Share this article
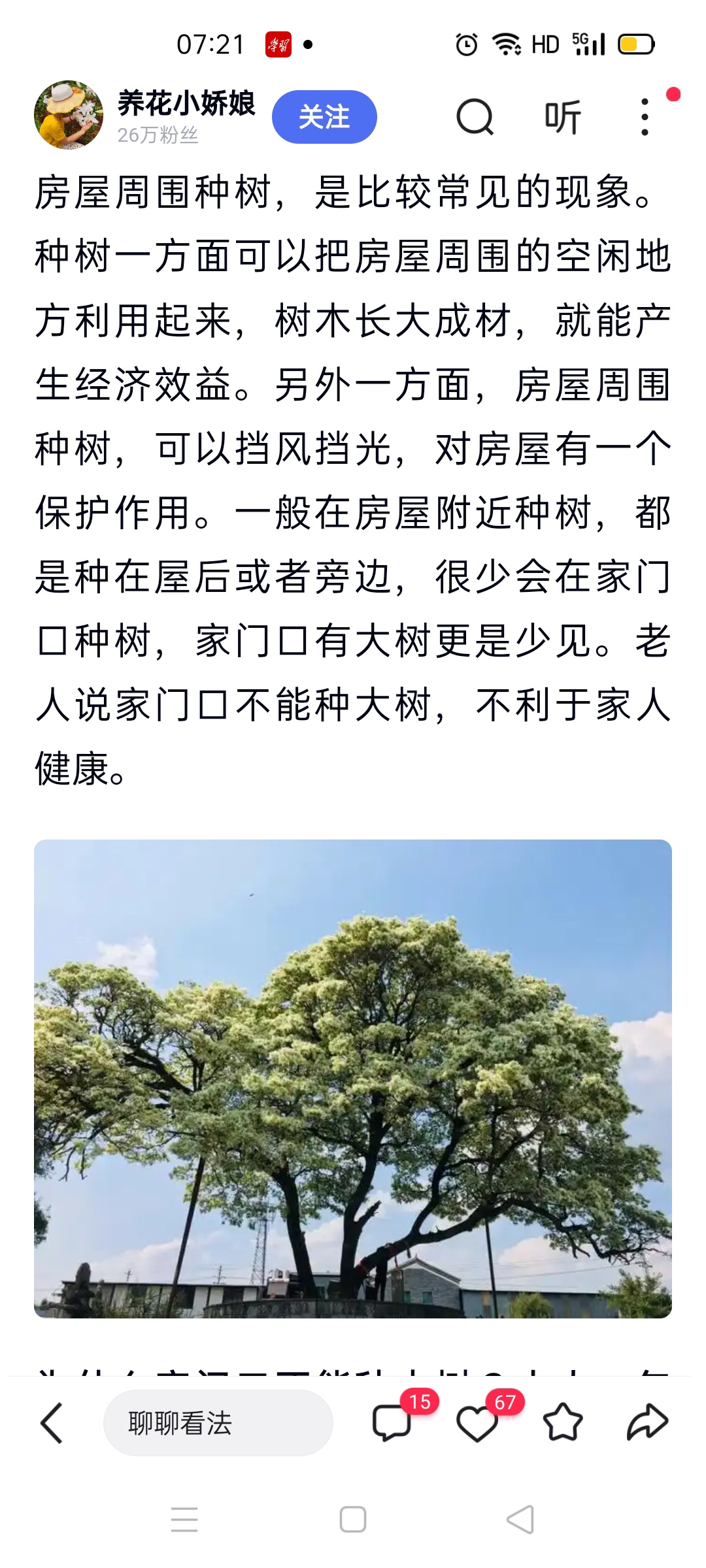706x1568 pixels. 647,1422
